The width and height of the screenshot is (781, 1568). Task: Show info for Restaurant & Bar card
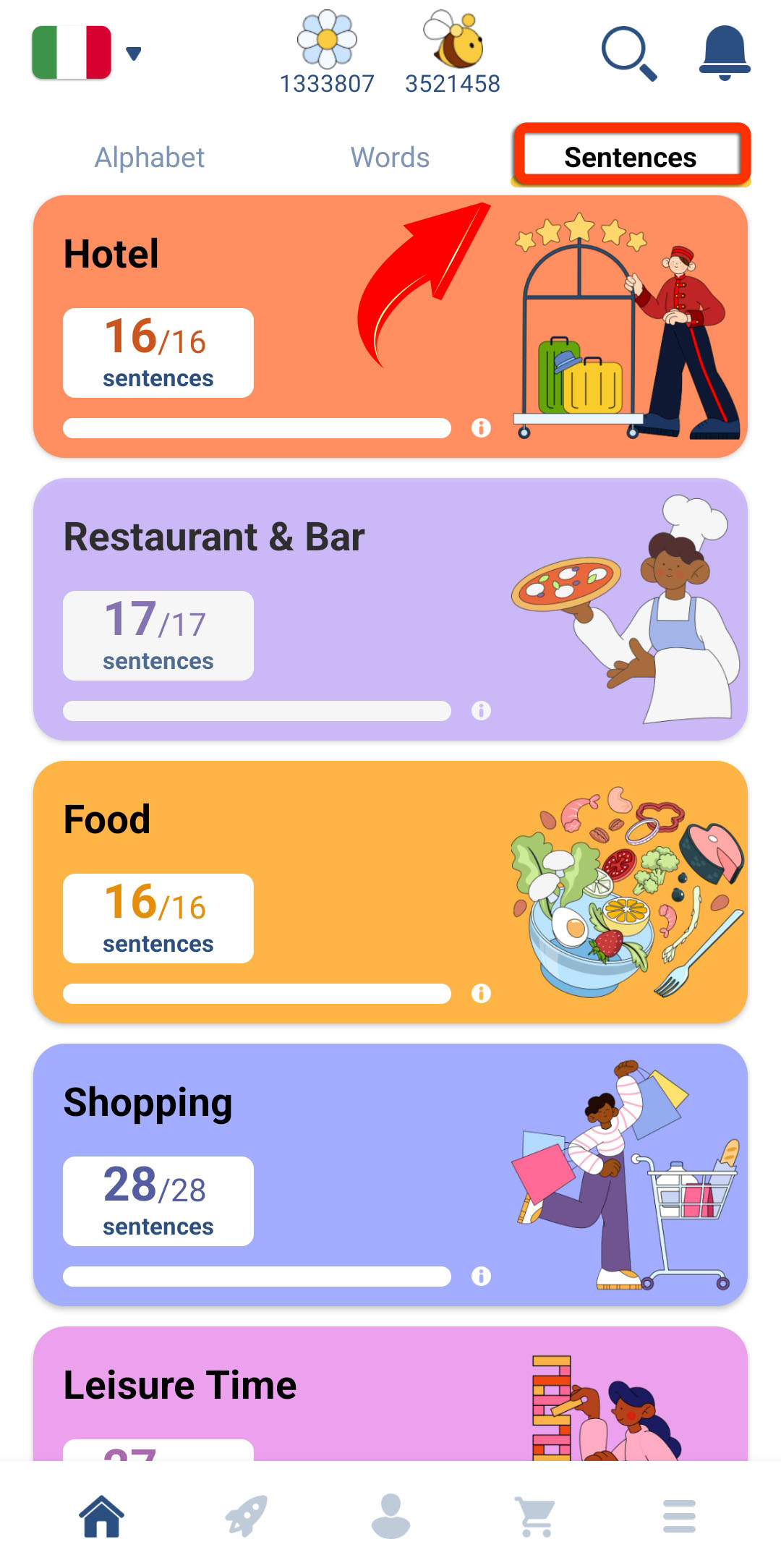coord(481,711)
